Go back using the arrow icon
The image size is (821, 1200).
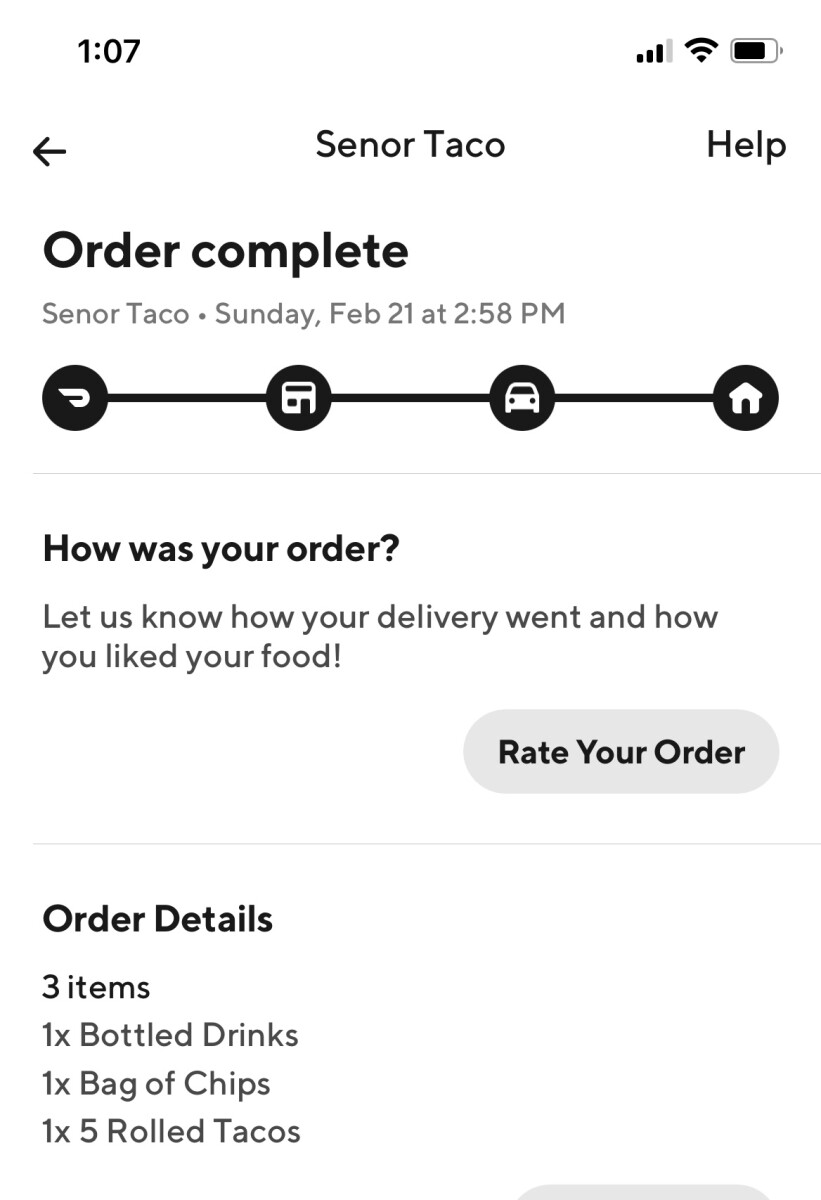coord(49,151)
